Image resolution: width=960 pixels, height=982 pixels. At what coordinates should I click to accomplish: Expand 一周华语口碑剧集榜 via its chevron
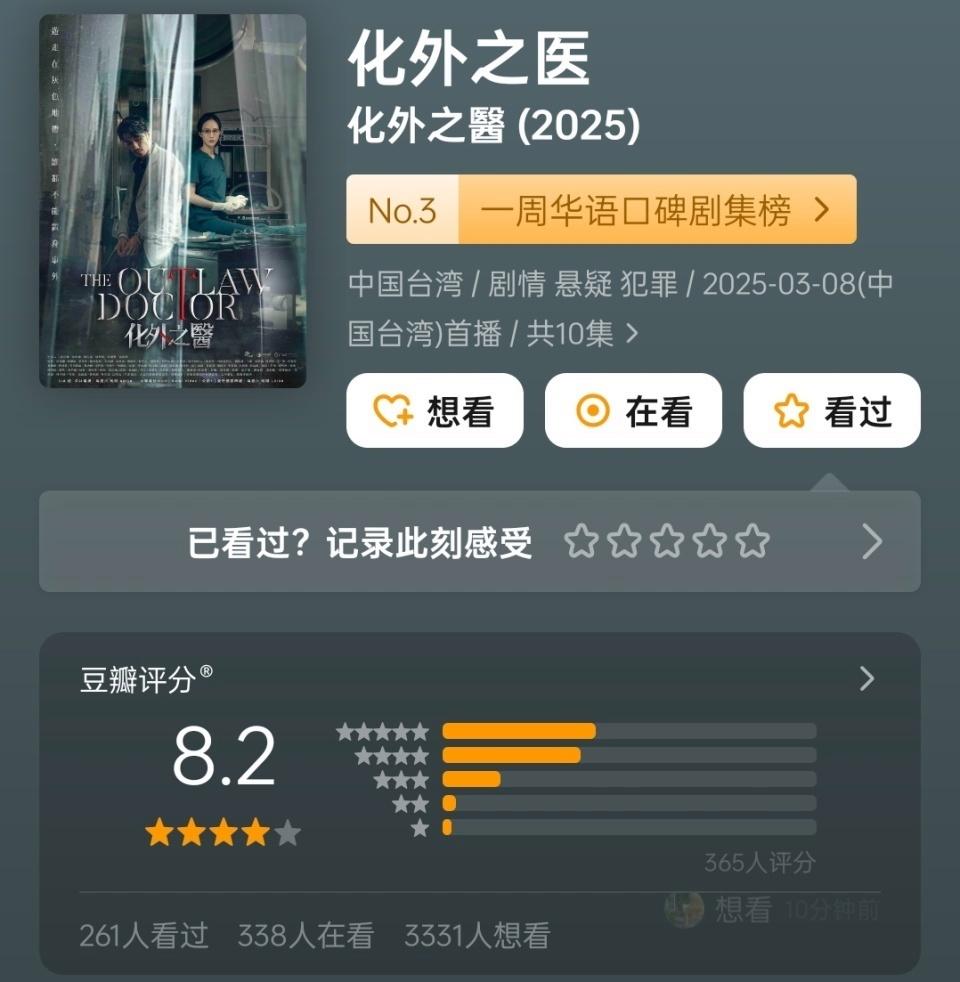(x=822, y=211)
